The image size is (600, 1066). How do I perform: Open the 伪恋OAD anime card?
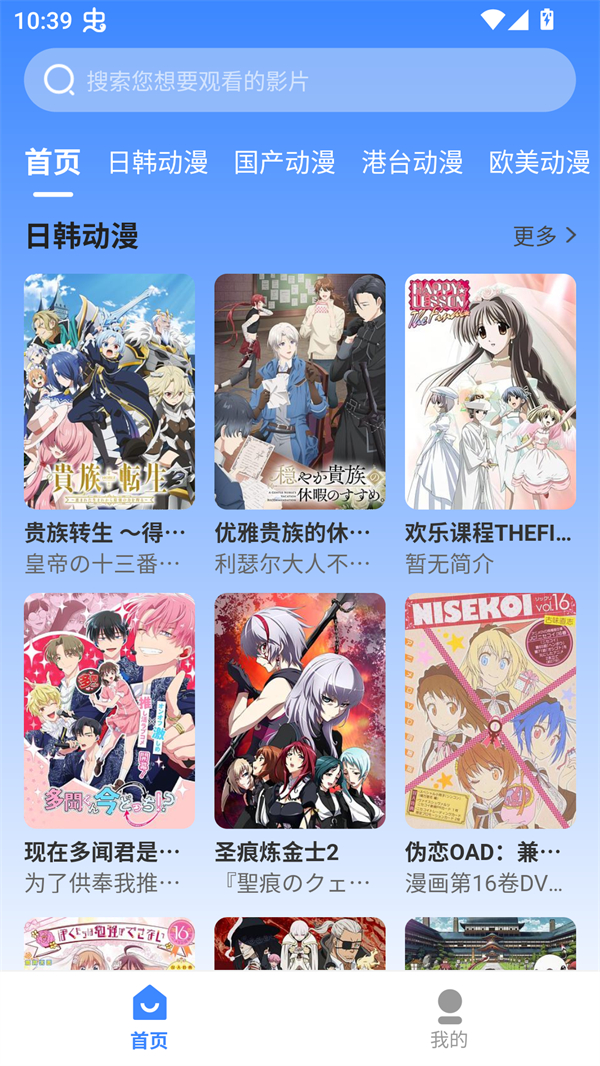pyautogui.click(x=490, y=711)
